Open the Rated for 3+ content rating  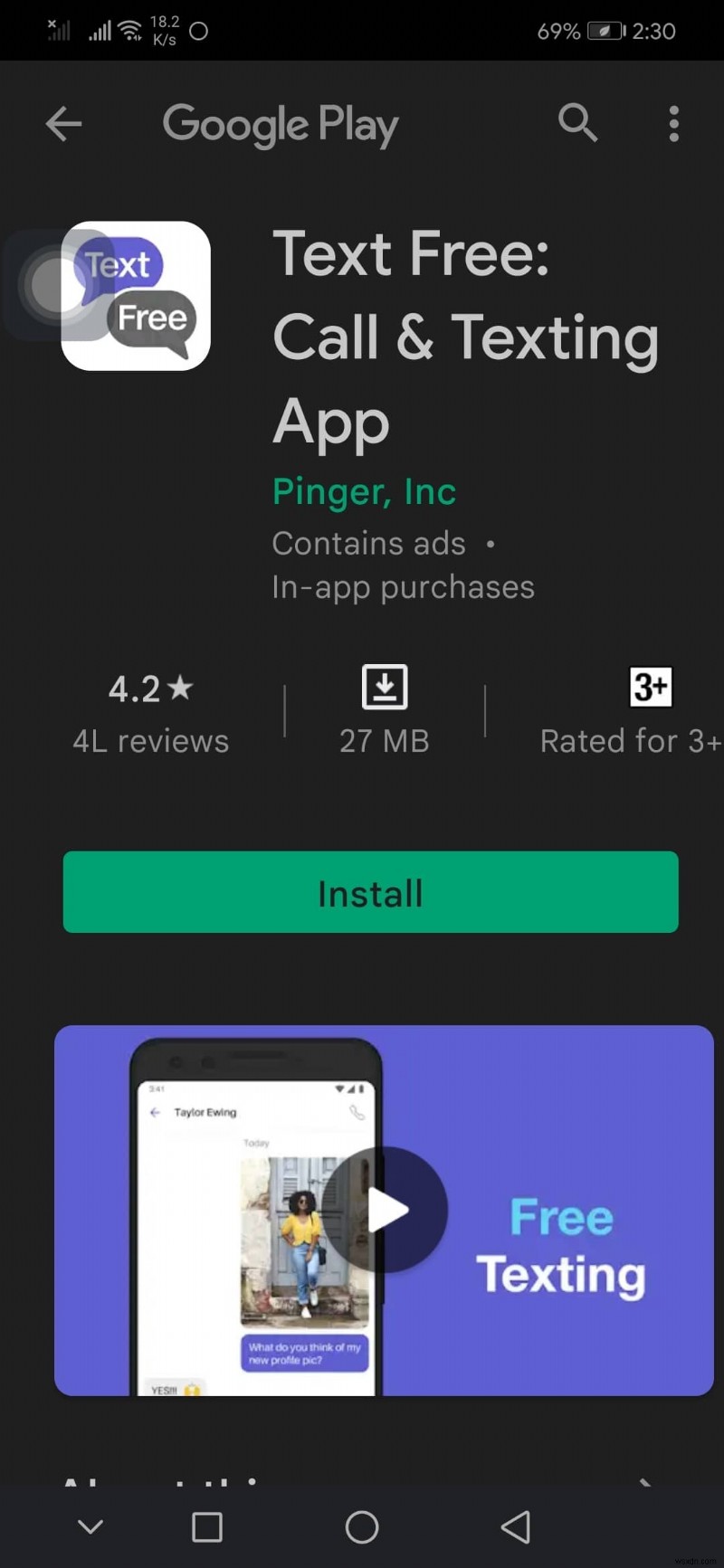tap(631, 713)
